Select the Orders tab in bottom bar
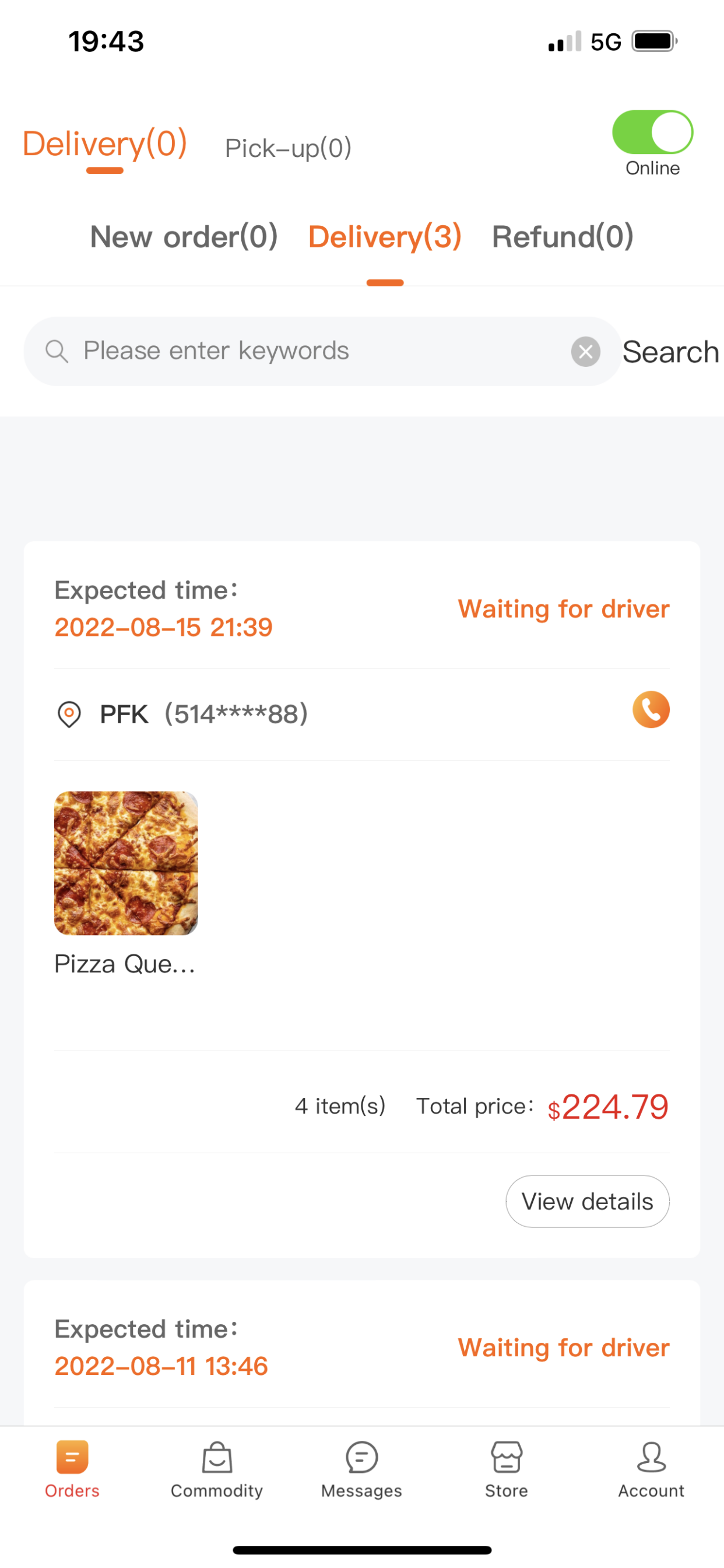The width and height of the screenshot is (724, 1568). [x=72, y=1469]
